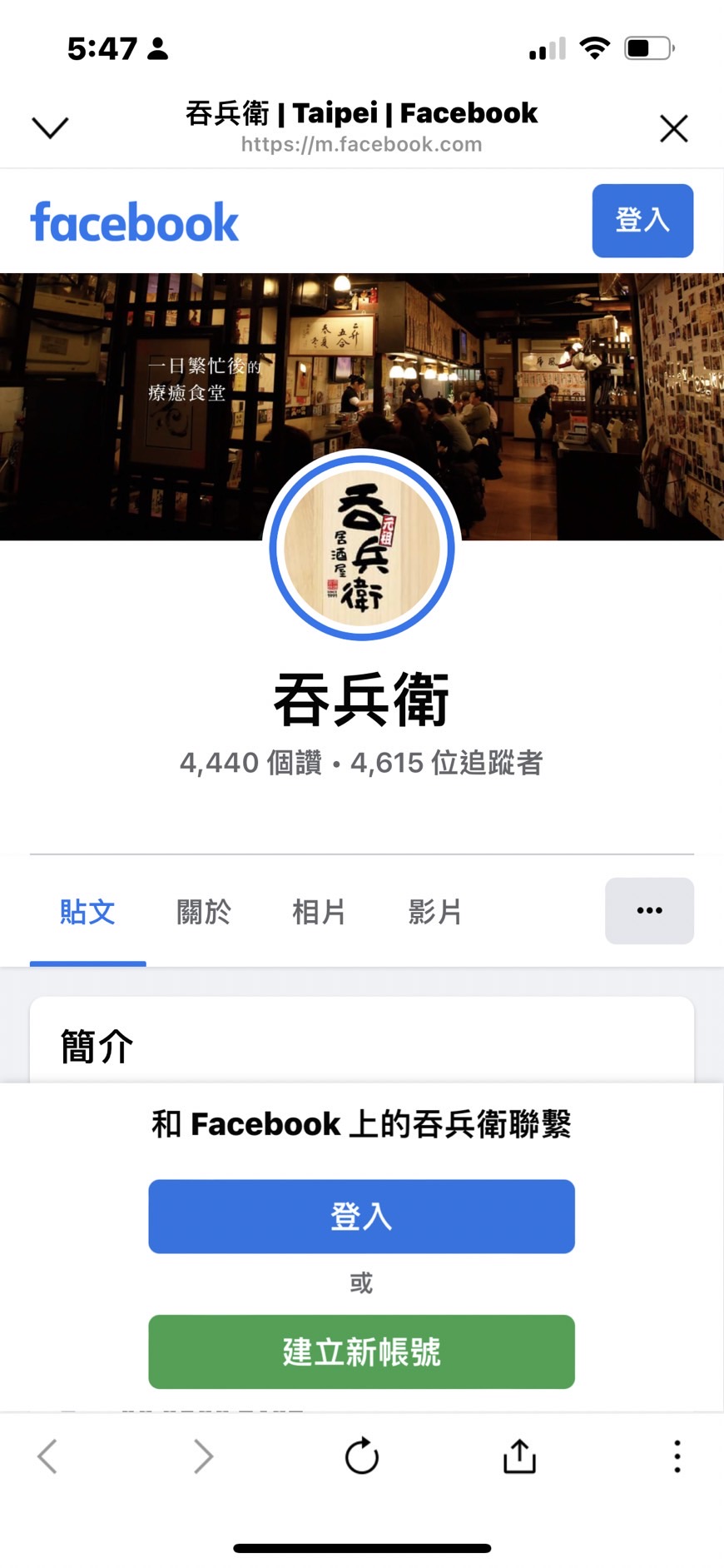
Task: Open the 相片 tab
Action: tap(319, 912)
